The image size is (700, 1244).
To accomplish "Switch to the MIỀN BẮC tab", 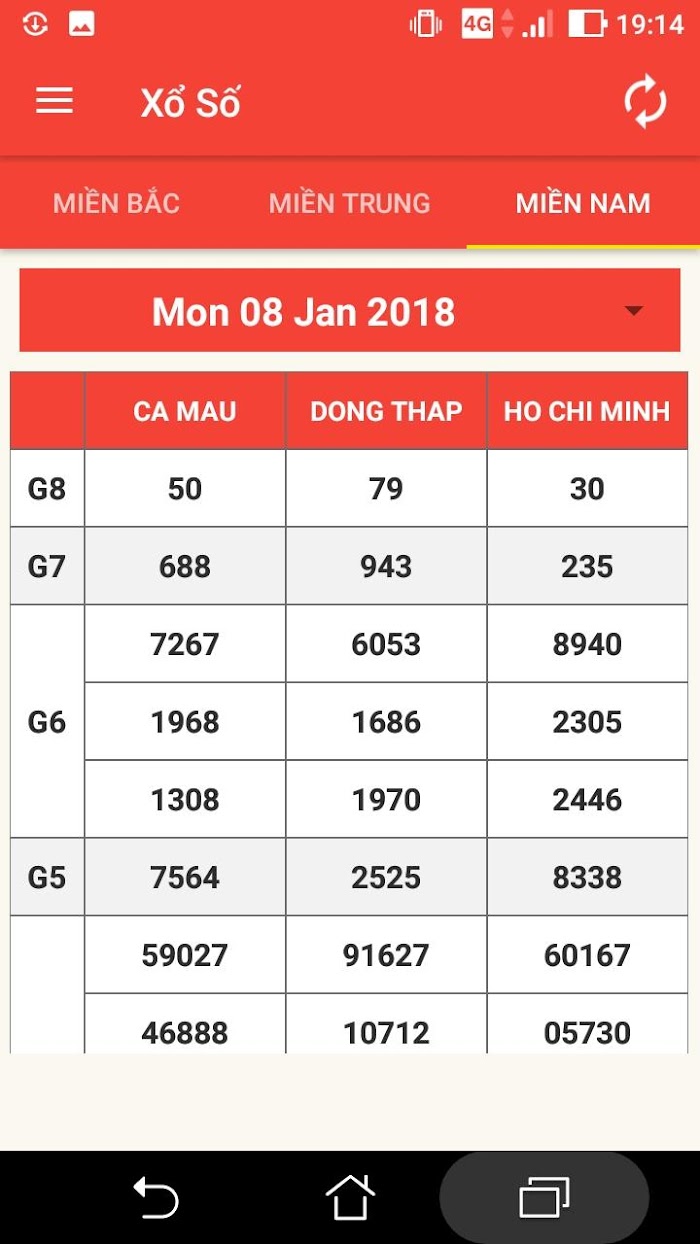I will click(x=116, y=203).
